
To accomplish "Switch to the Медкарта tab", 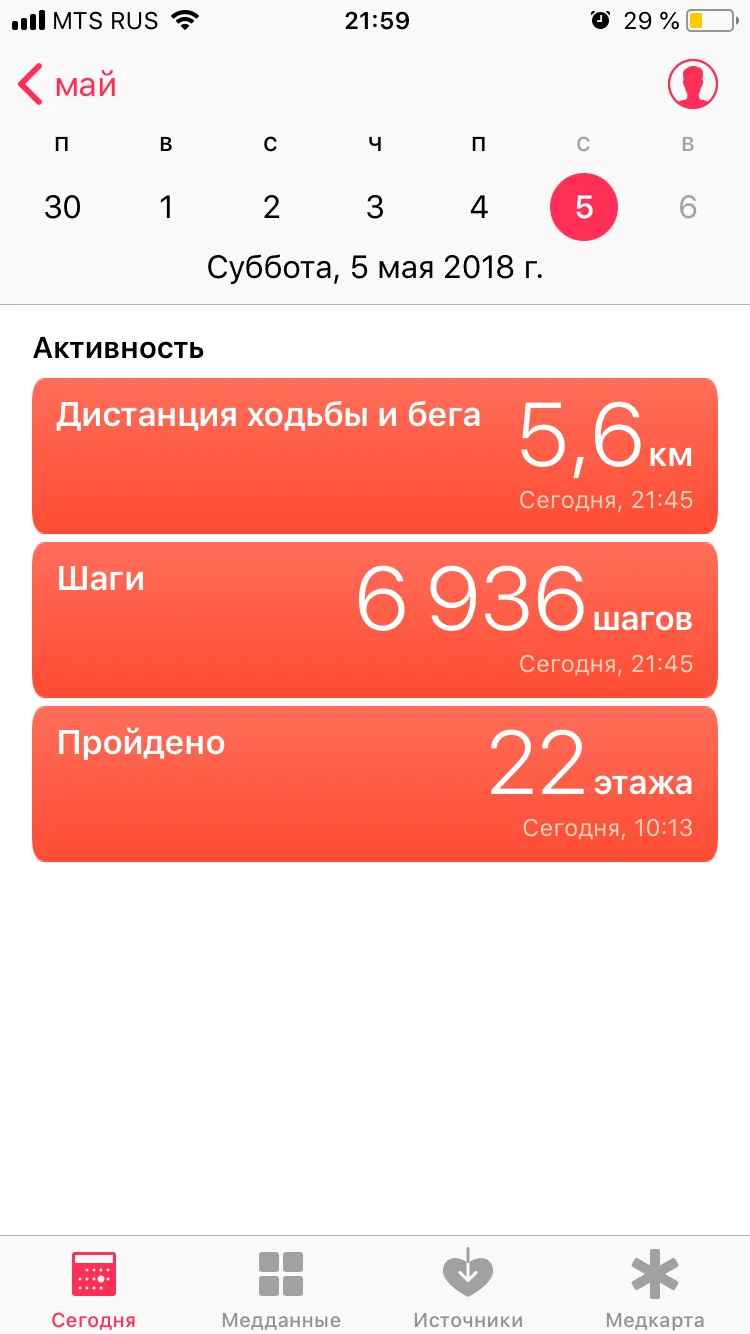I will 655,1288.
